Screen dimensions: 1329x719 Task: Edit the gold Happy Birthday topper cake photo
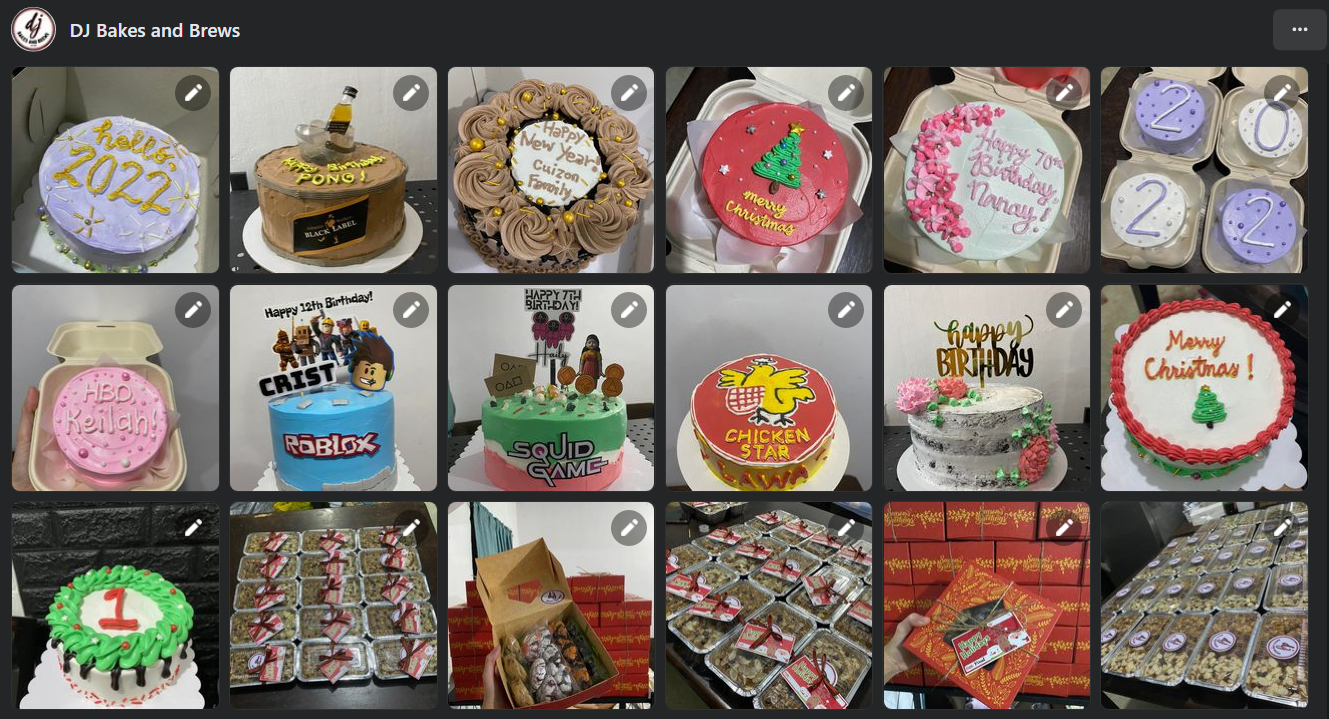pyautogui.click(x=1064, y=311)
